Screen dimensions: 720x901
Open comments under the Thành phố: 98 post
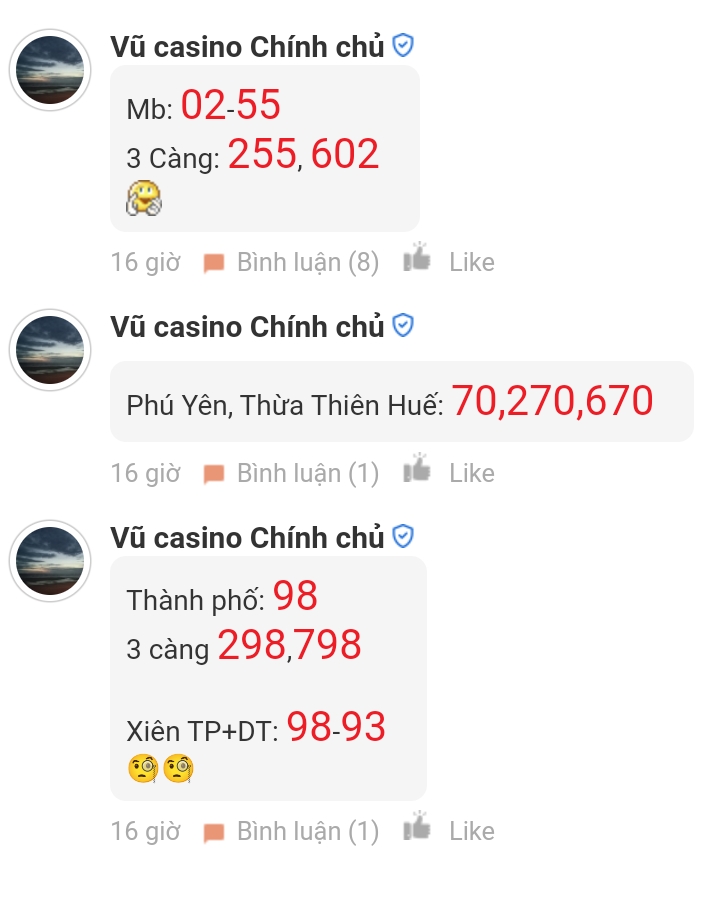(x=292, y=832)
